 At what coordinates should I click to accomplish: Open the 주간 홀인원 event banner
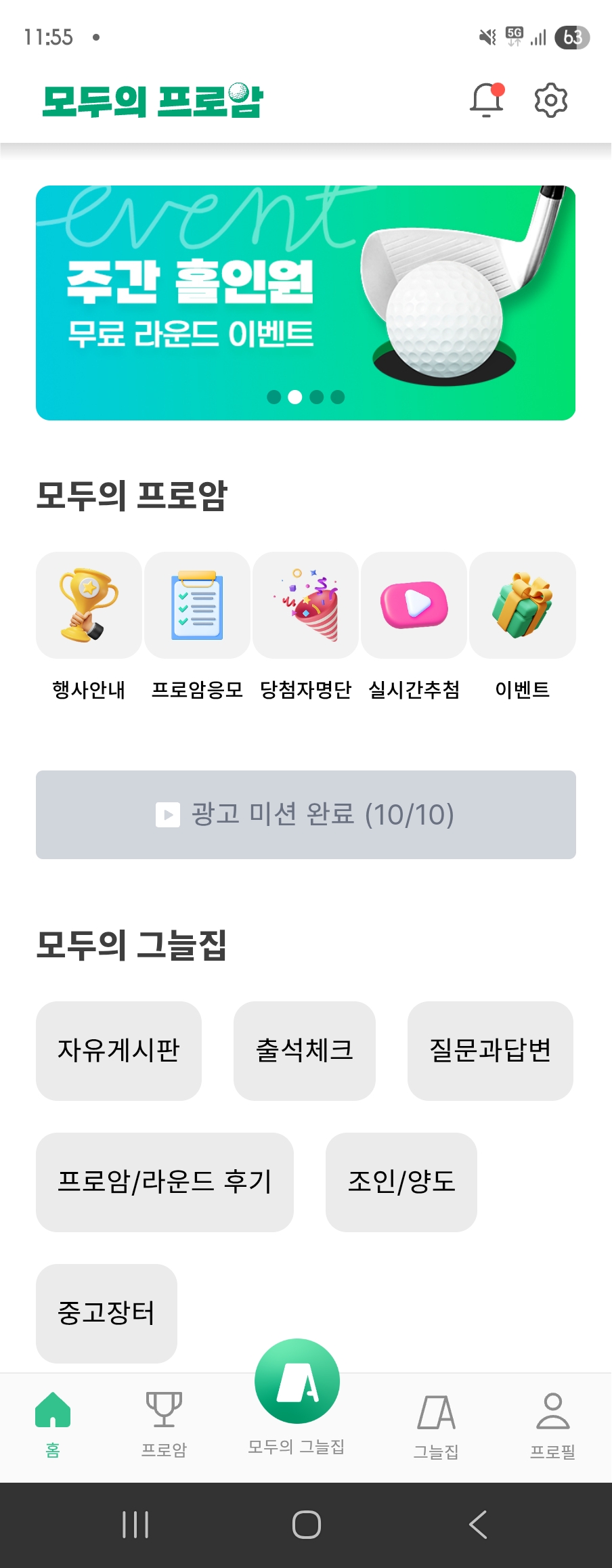pos(305,303)
